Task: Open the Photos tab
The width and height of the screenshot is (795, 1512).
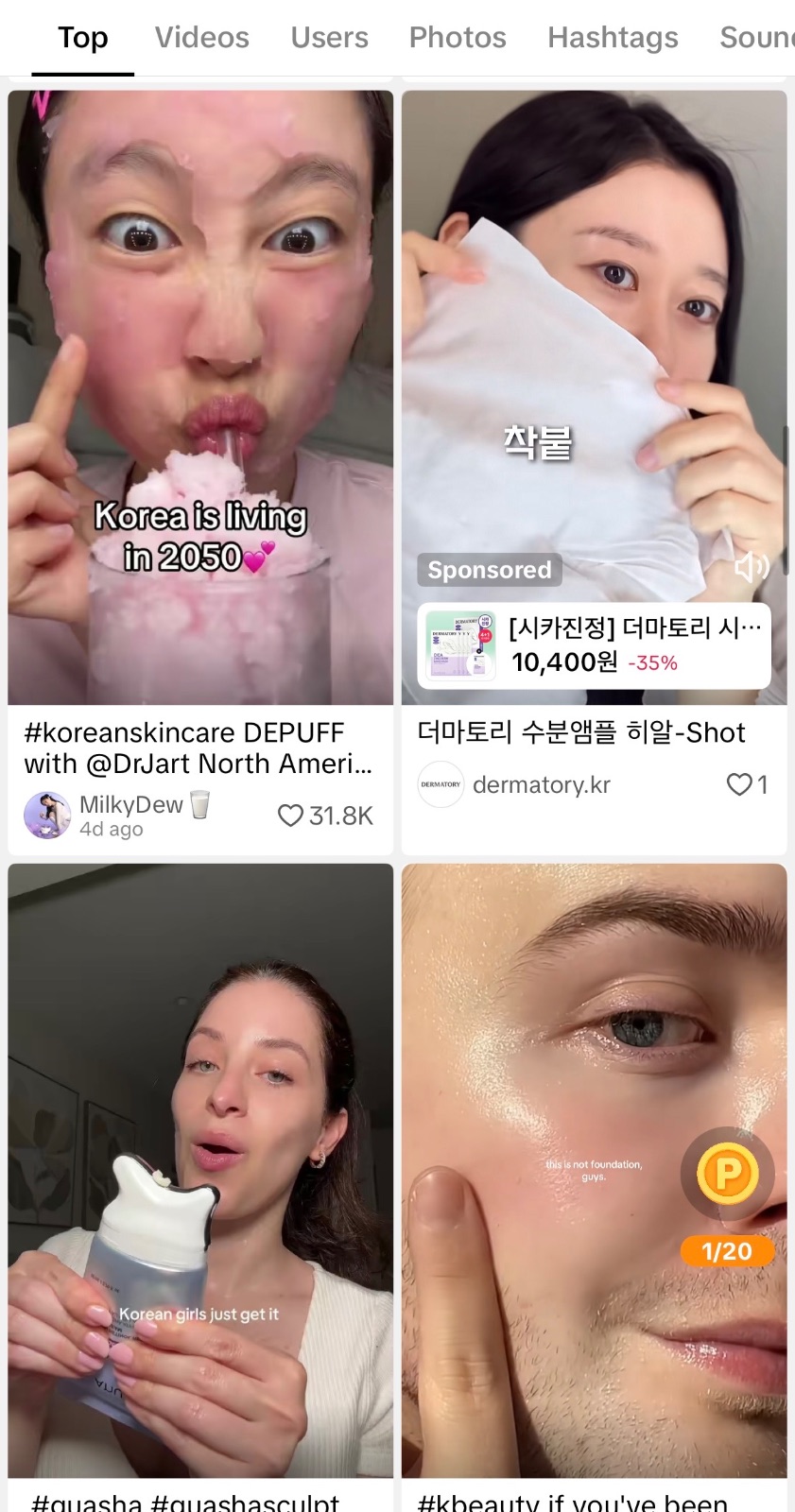Action: click(x=458, y=38)
